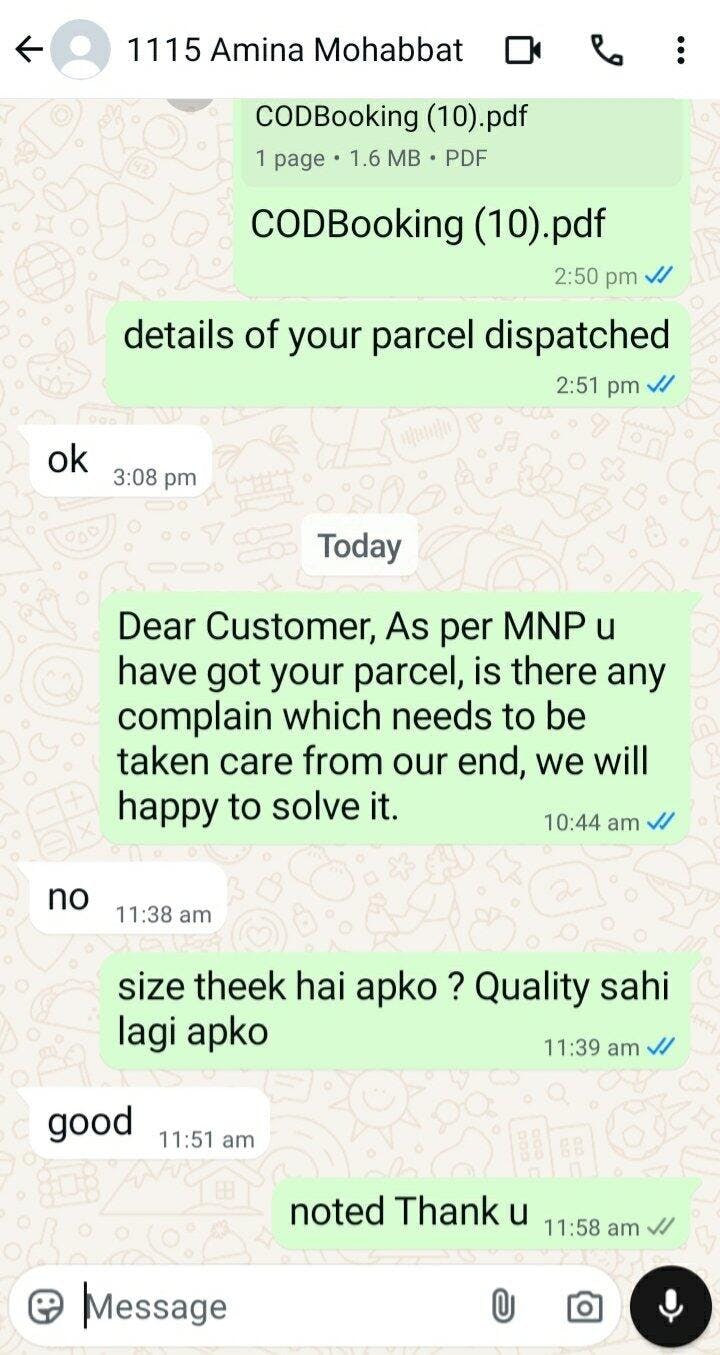Open the emoji picker
This screenshot has height=1355, width=720.
(x=46, y=1306)
